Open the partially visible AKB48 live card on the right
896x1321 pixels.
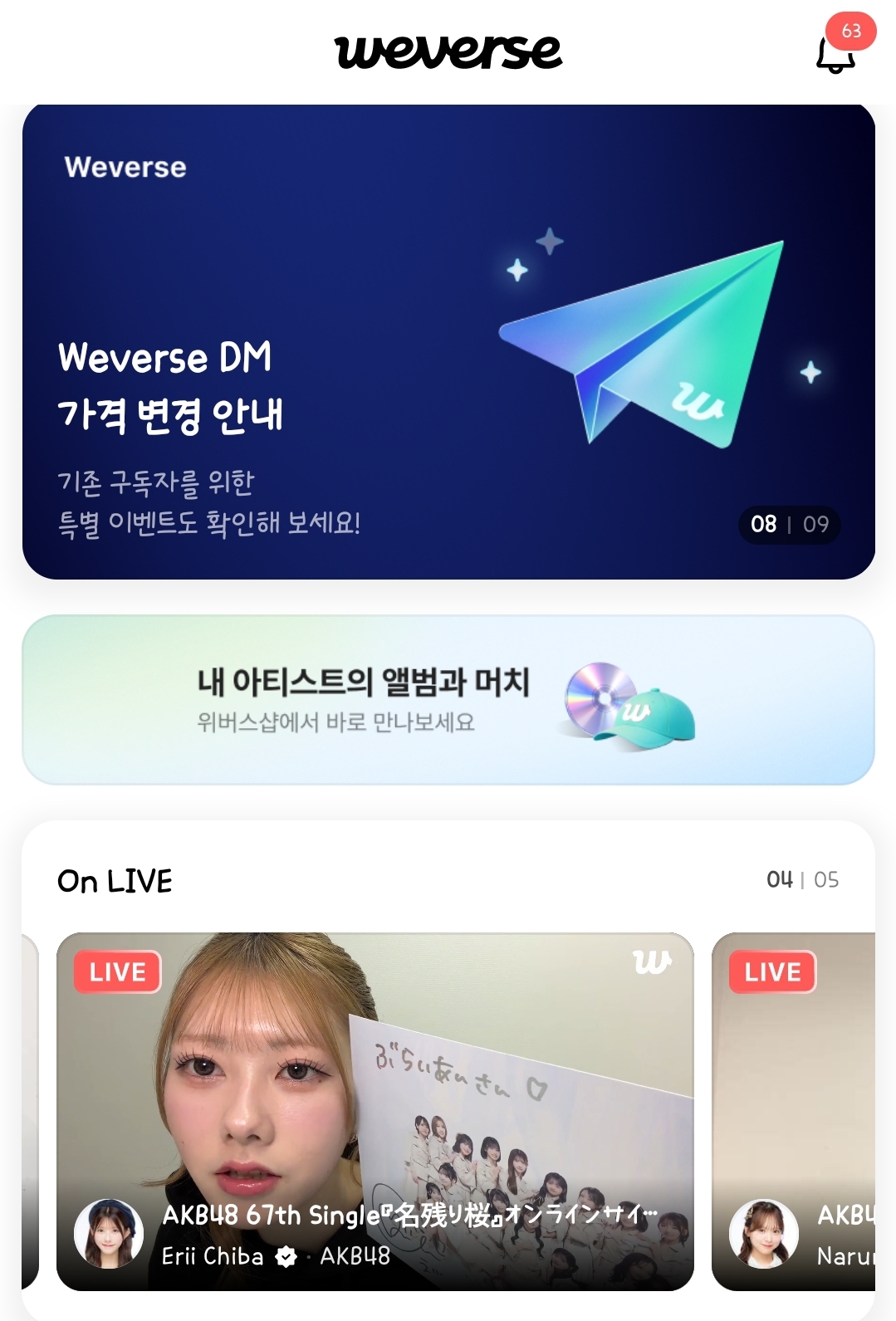click(794, 1111)
